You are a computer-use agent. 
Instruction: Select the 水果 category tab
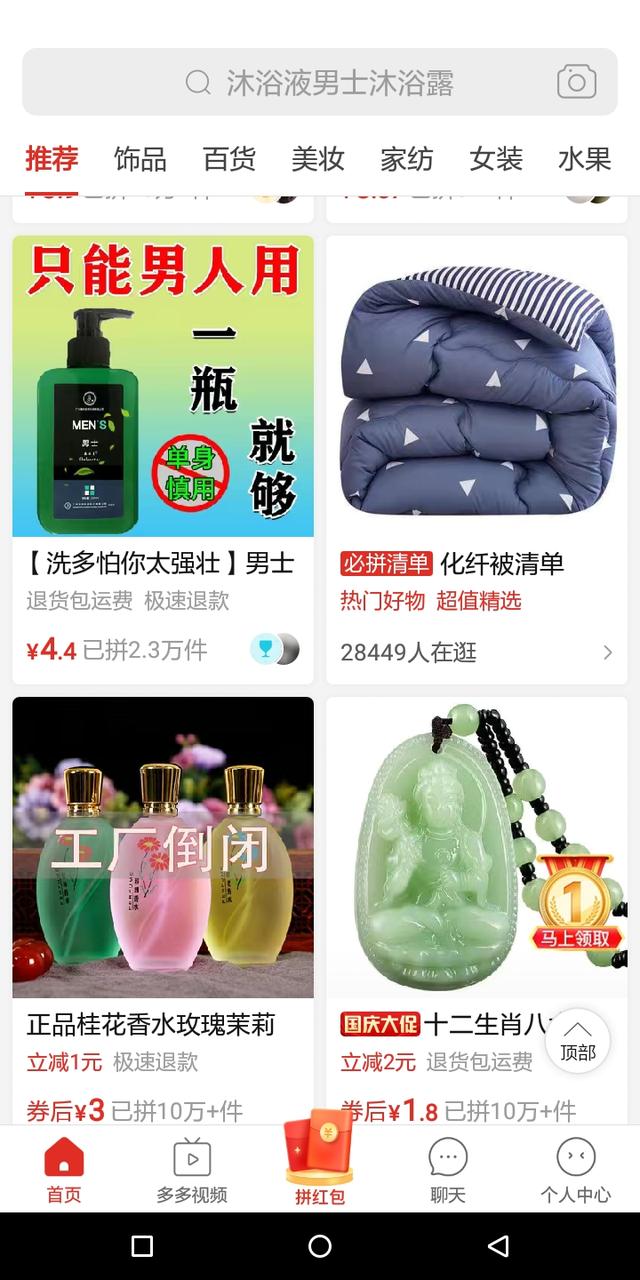click(584, 159)
